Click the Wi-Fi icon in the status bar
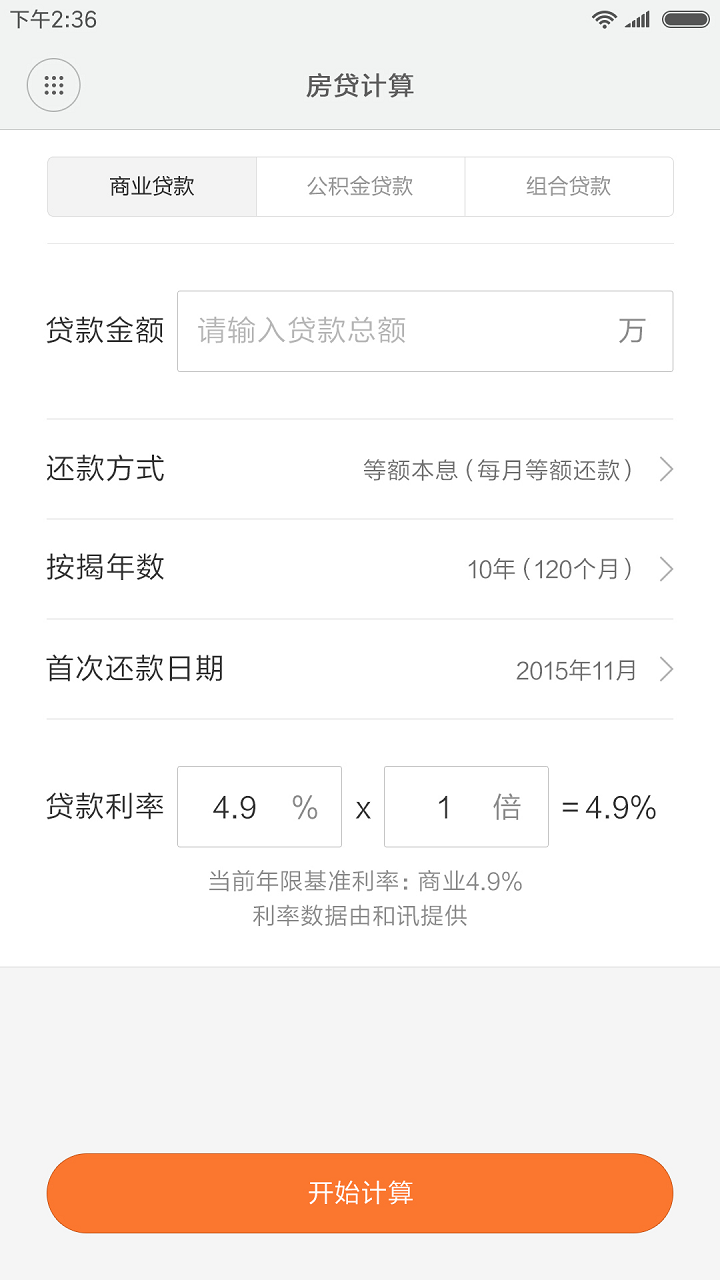This screenshot has width=720, height=1280. [x=604, y=18]
